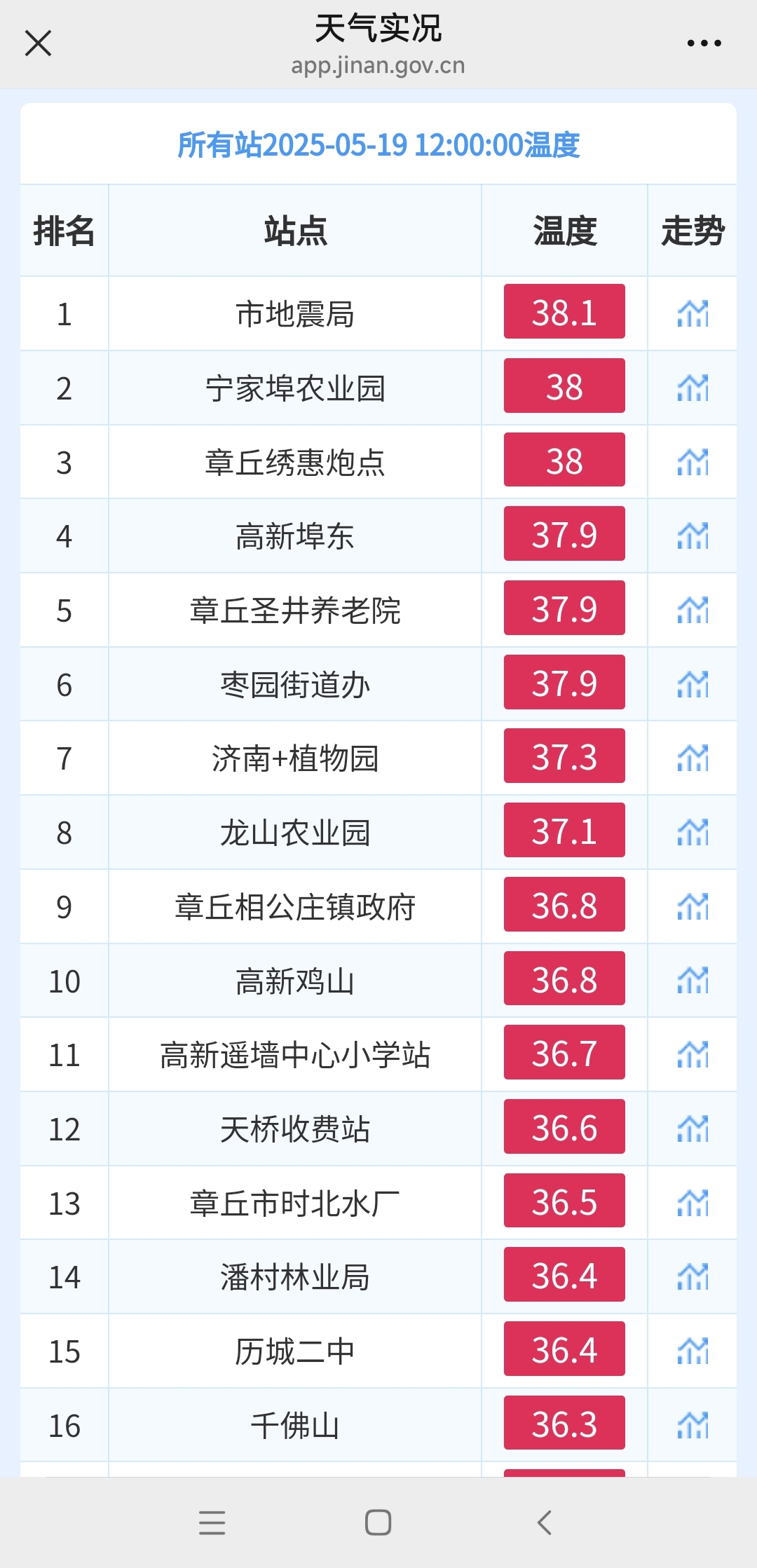The width and height of the screenshot is (757, 1568).
Task: View trend for 历城二中
Action: (693, 1351)
